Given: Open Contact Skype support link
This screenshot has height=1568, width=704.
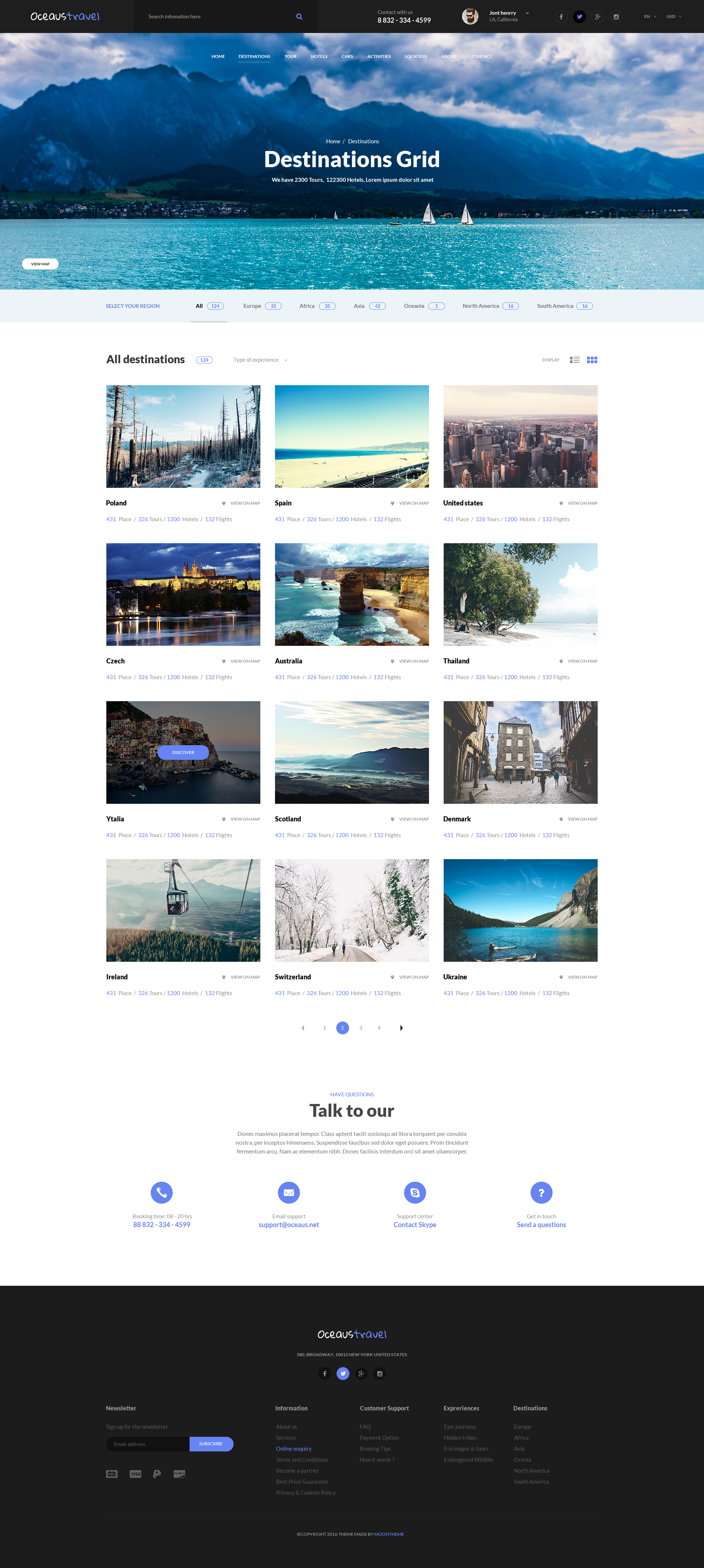Looking at the screenshot, I should click(x=415, y=1225).
